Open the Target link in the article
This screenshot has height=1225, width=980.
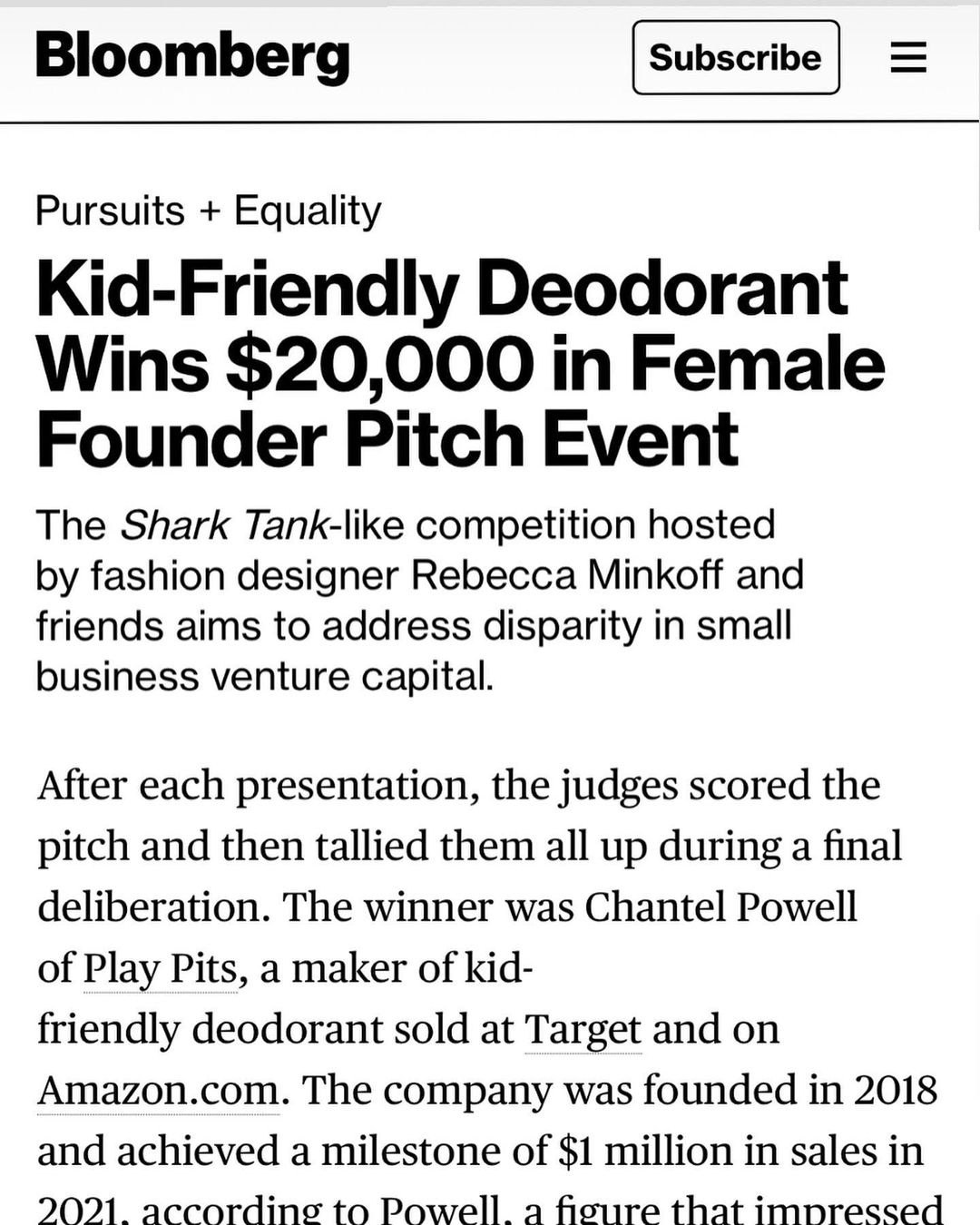pyautogui.click(x=583, y=1030)
